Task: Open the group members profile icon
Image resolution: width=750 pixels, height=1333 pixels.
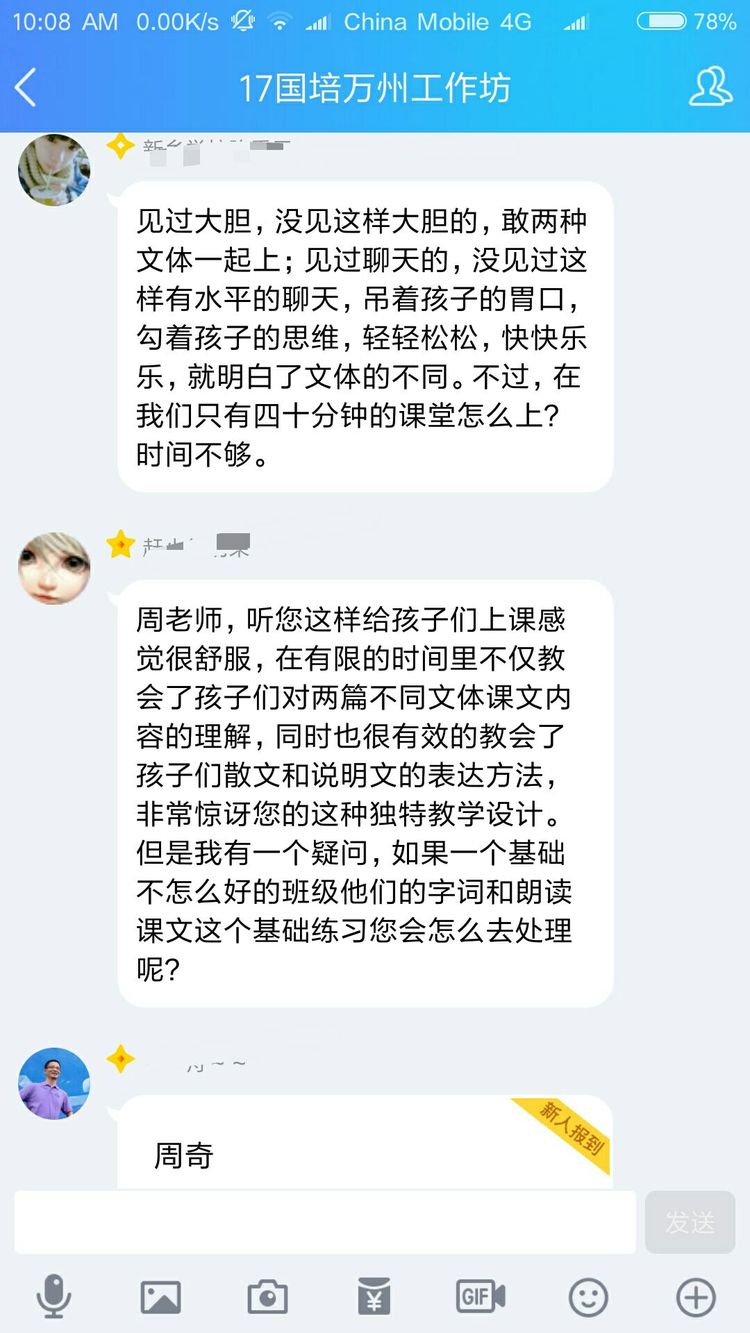Action: click(x=710, y=88)
